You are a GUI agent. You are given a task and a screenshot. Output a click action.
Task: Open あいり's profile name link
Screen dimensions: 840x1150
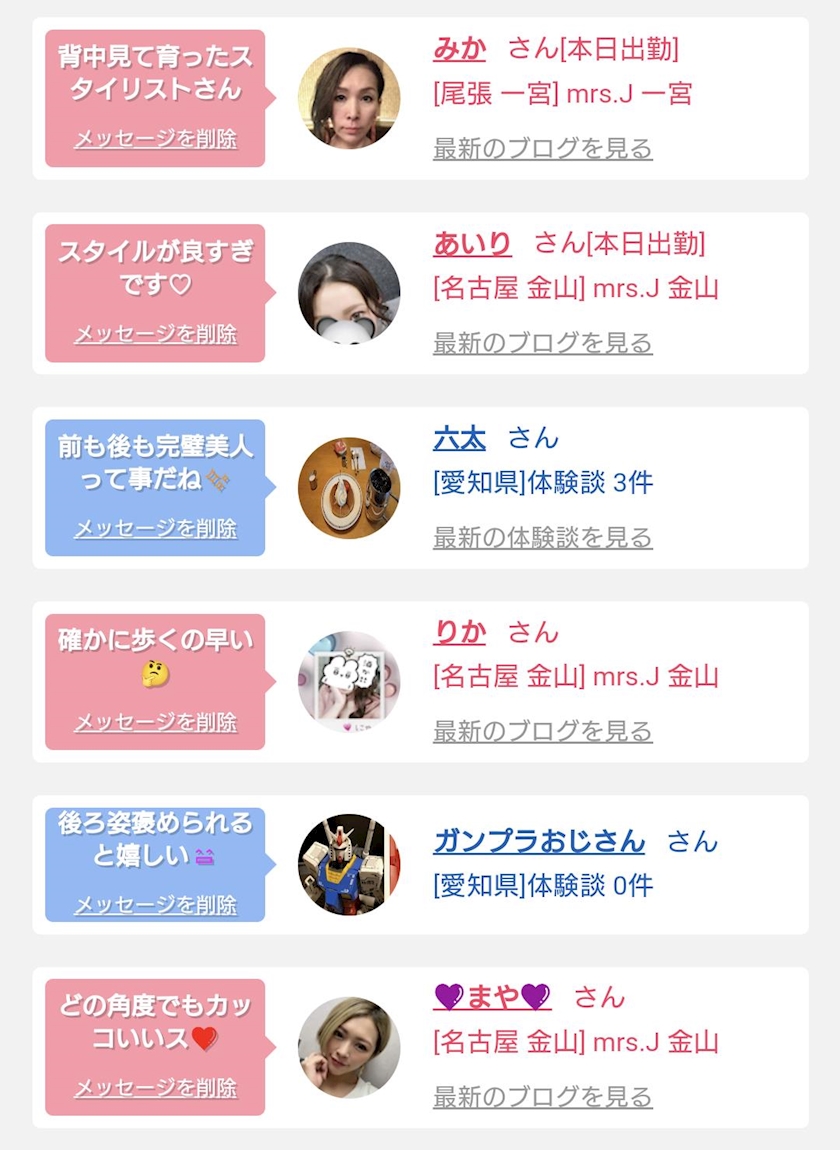[x=472, y=243]
